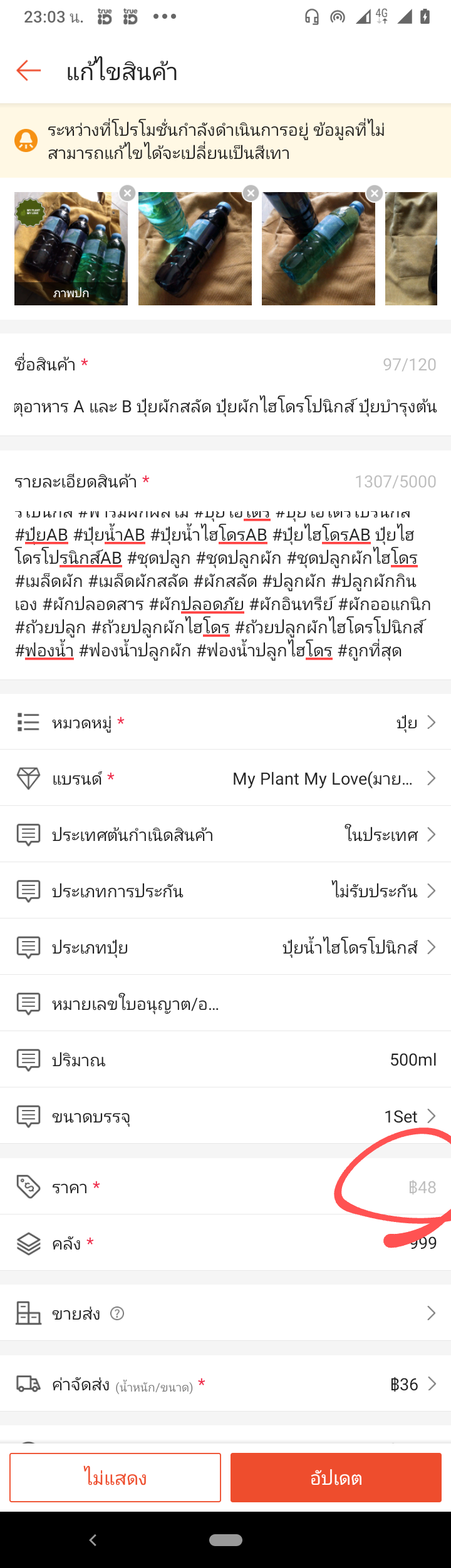Enter the หมายเลขใบอนุญาต license number
Screen dimensions: 451x1568
(x=225, y=1004)
